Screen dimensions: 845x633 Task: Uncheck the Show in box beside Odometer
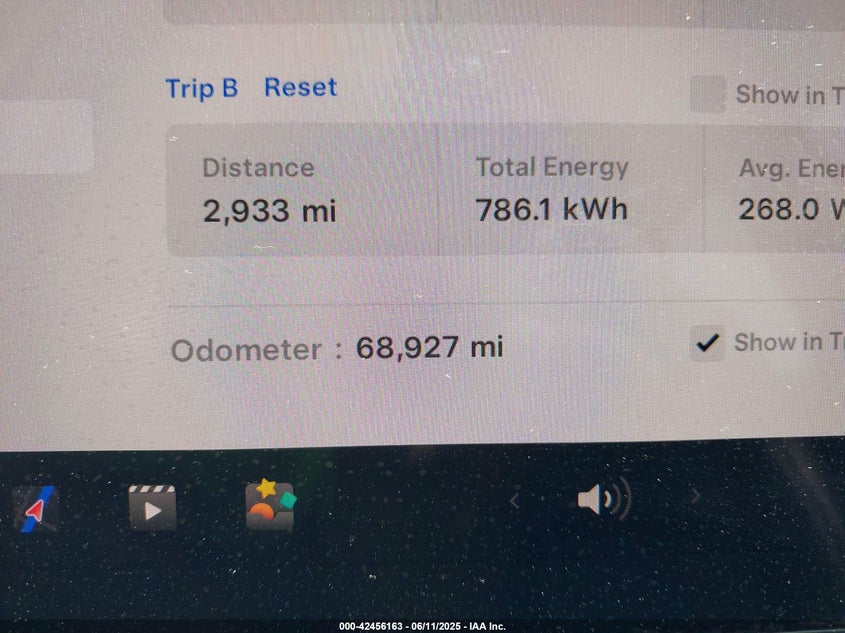pos(708,344)
